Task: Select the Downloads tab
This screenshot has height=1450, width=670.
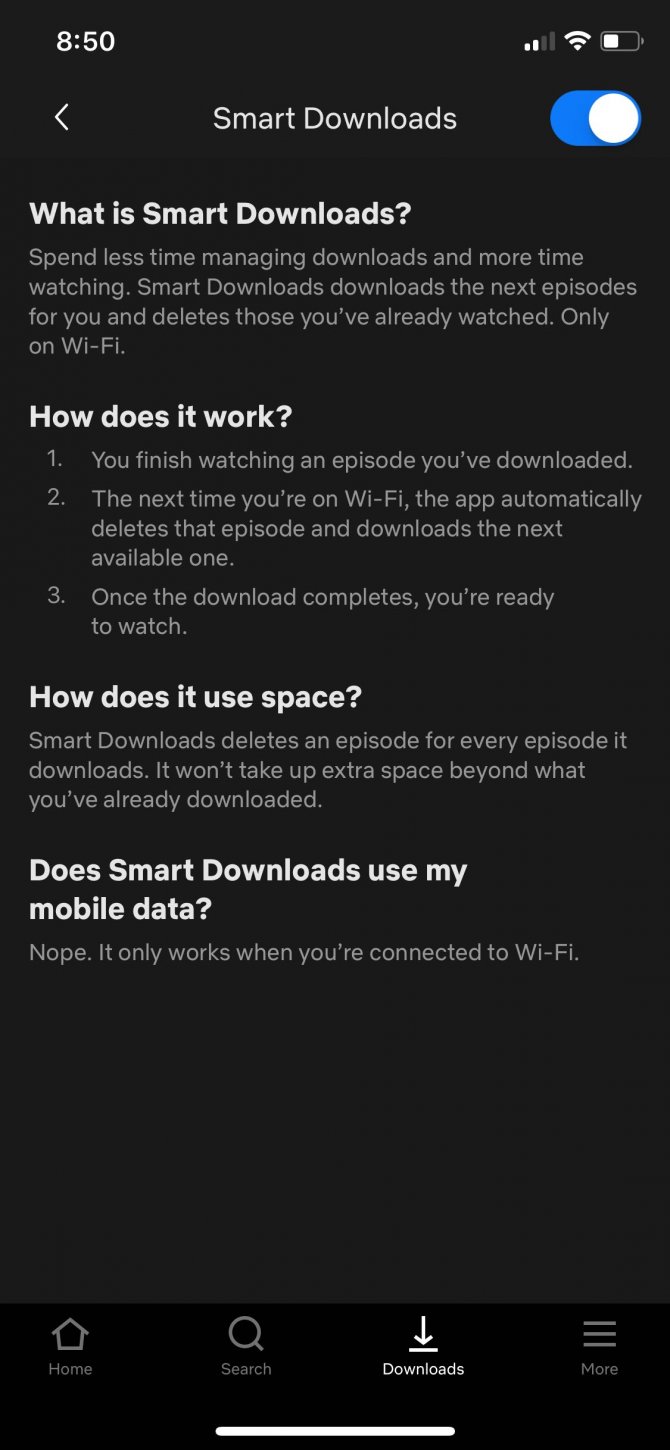Action: [423, 1346]
